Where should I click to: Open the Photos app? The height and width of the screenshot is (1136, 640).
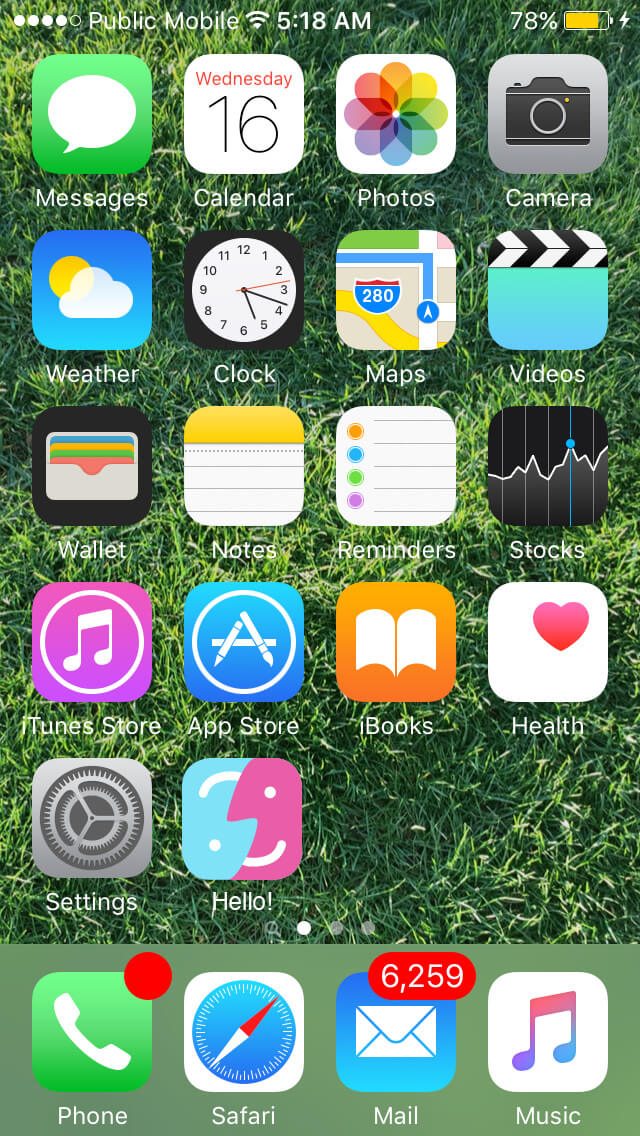point(396,114)
